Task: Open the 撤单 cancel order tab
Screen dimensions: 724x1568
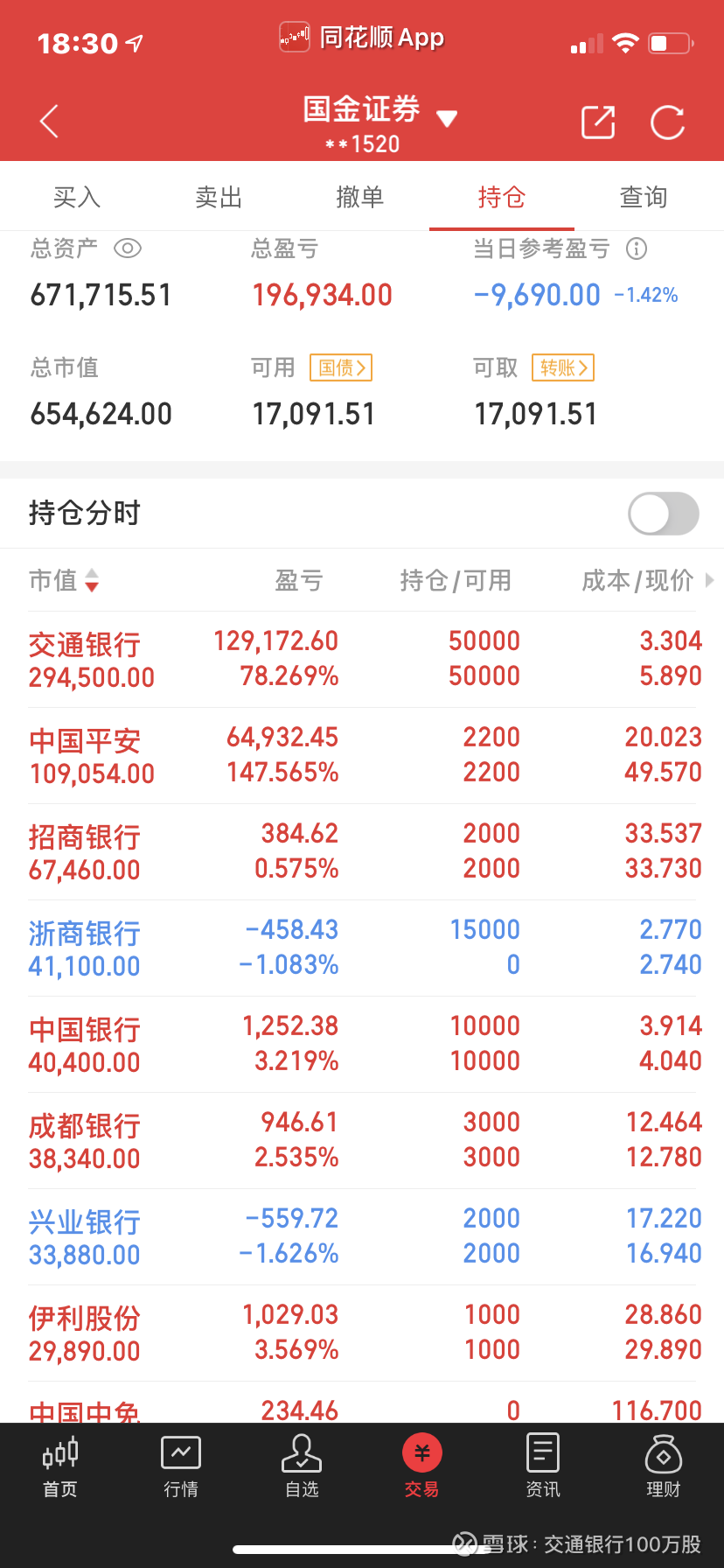Action: 360,198
